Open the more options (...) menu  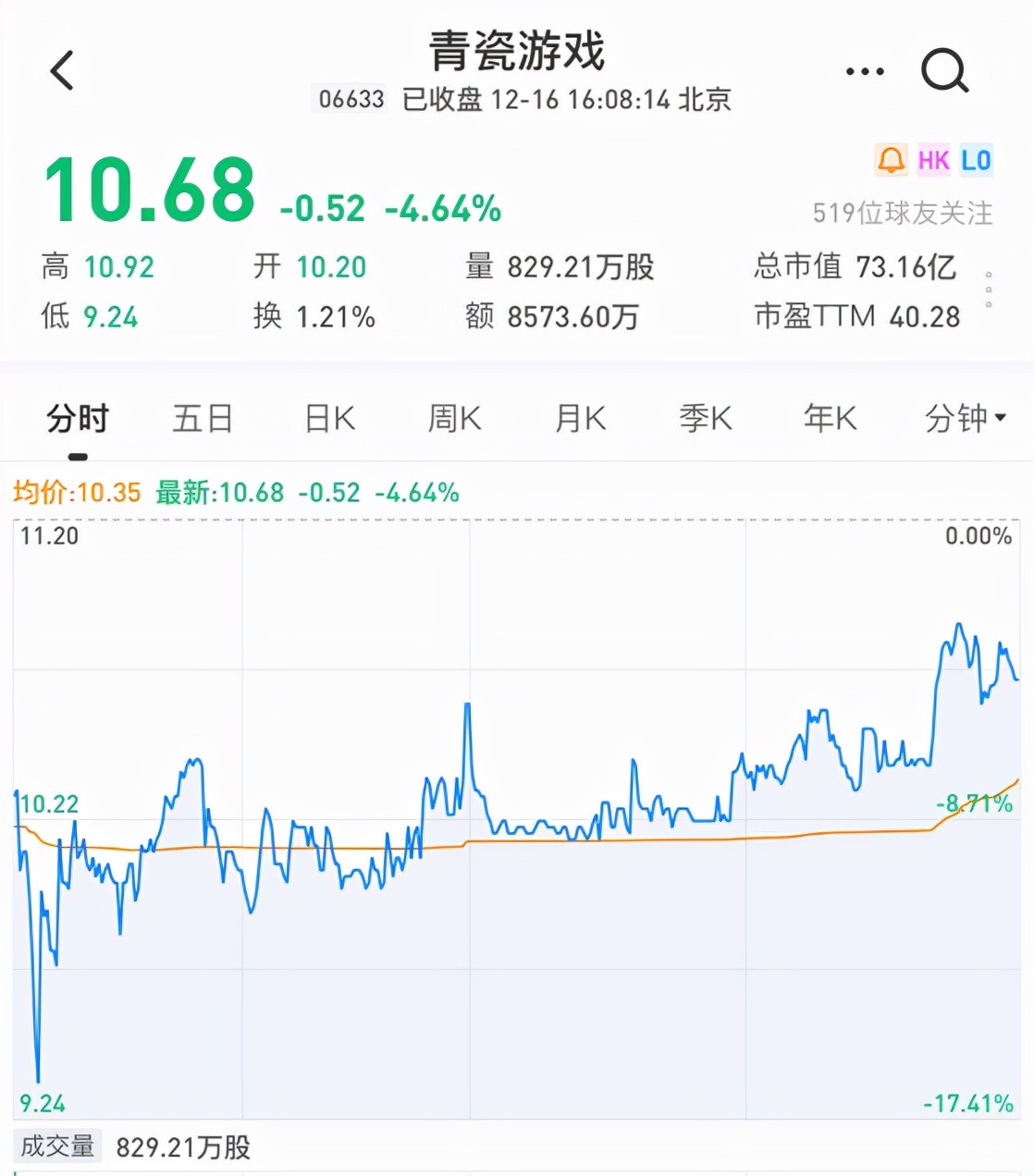(x=864, y=69)
